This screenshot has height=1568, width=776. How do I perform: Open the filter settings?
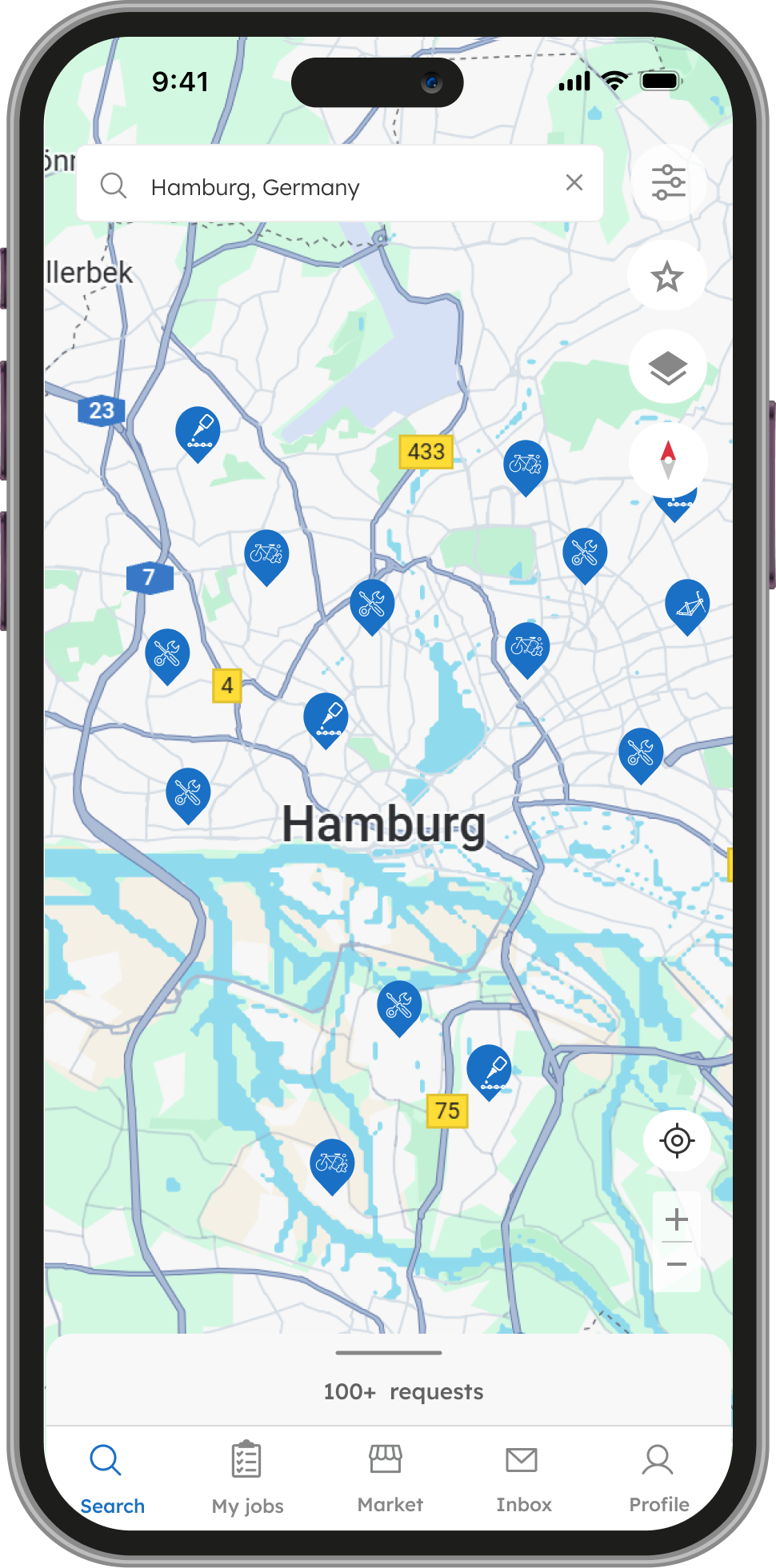click(668, 183)
